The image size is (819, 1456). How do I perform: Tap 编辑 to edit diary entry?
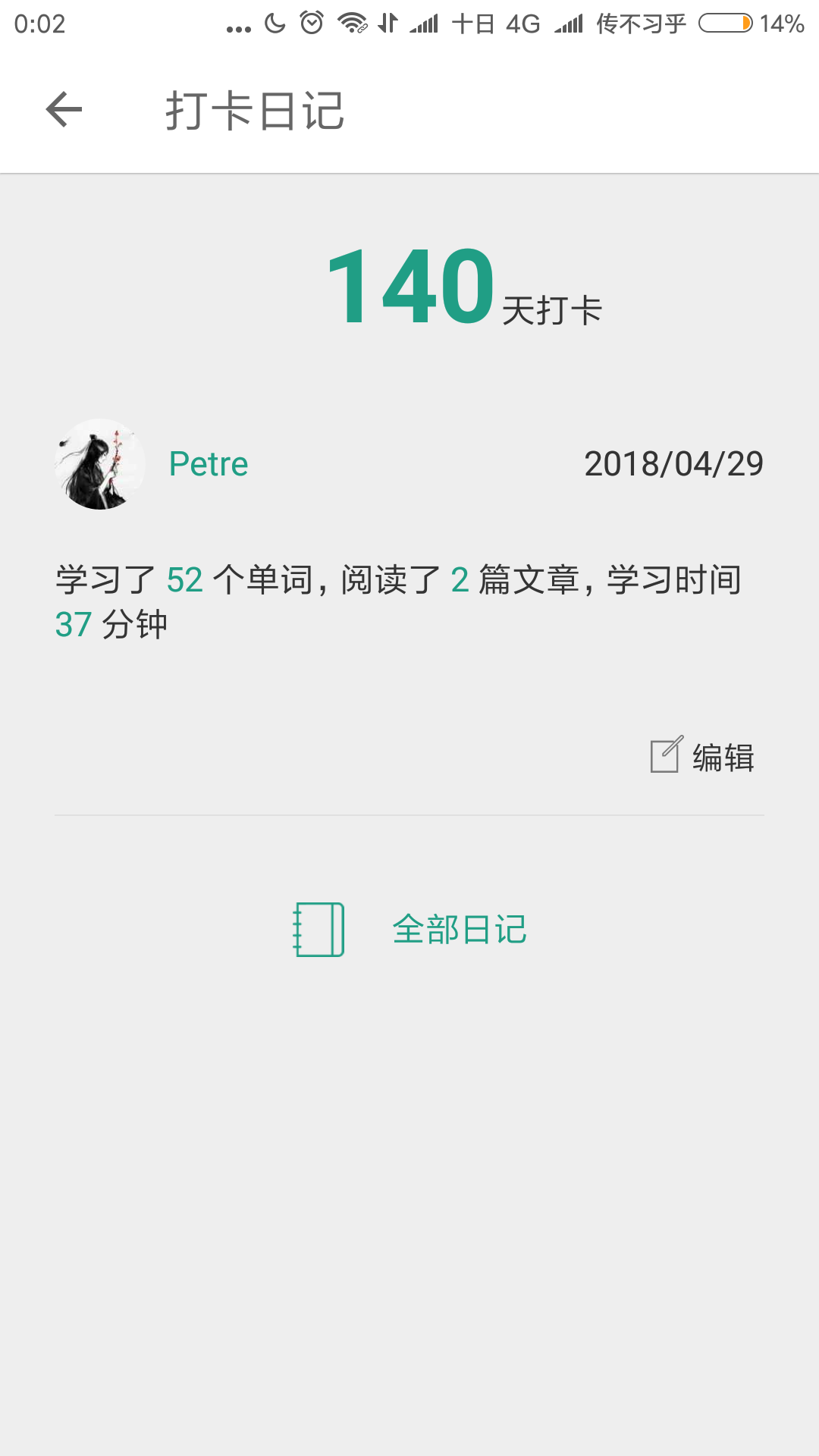click(x=703, y=756)
